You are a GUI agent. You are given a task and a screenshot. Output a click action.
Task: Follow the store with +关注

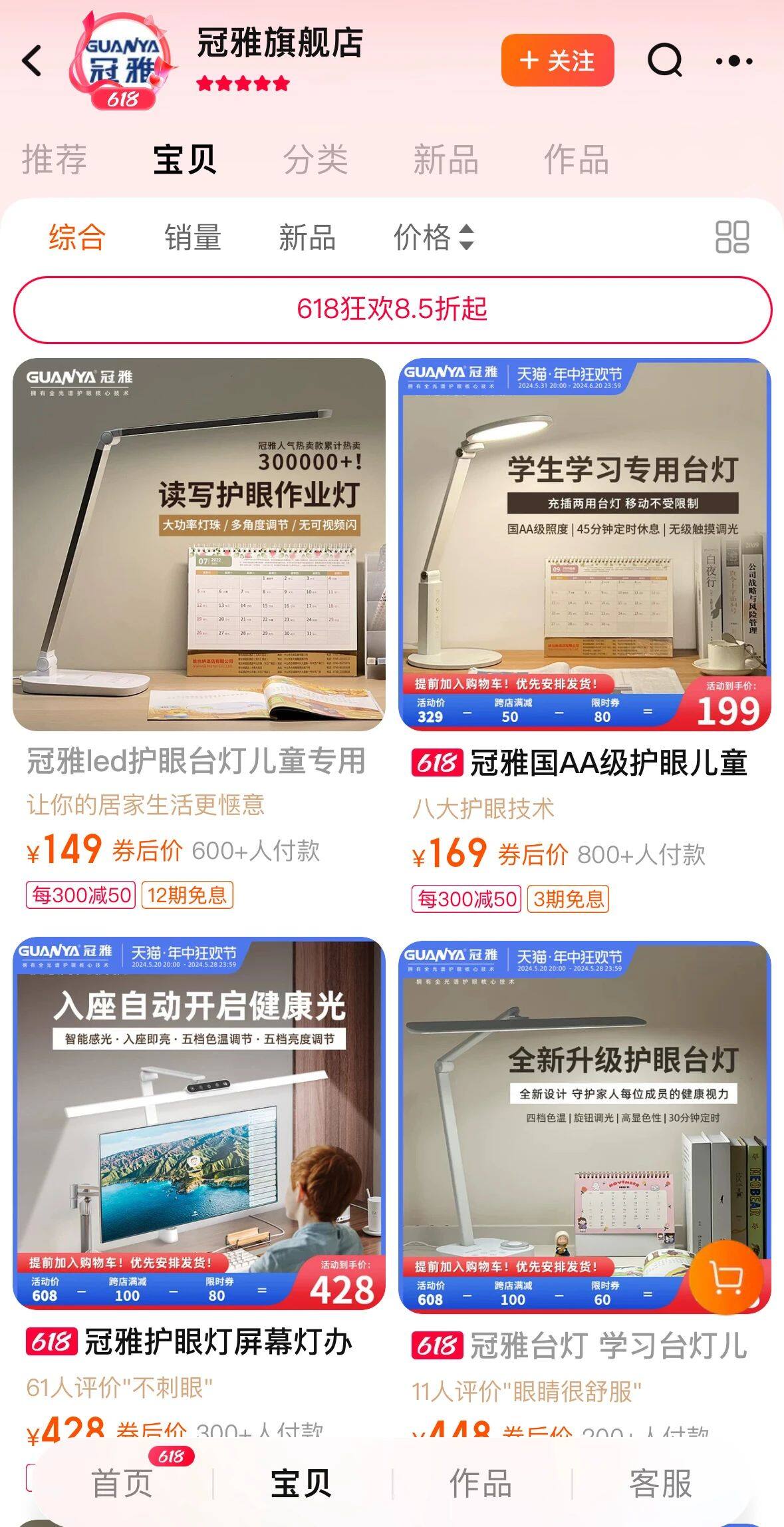(x=557, y=61)
